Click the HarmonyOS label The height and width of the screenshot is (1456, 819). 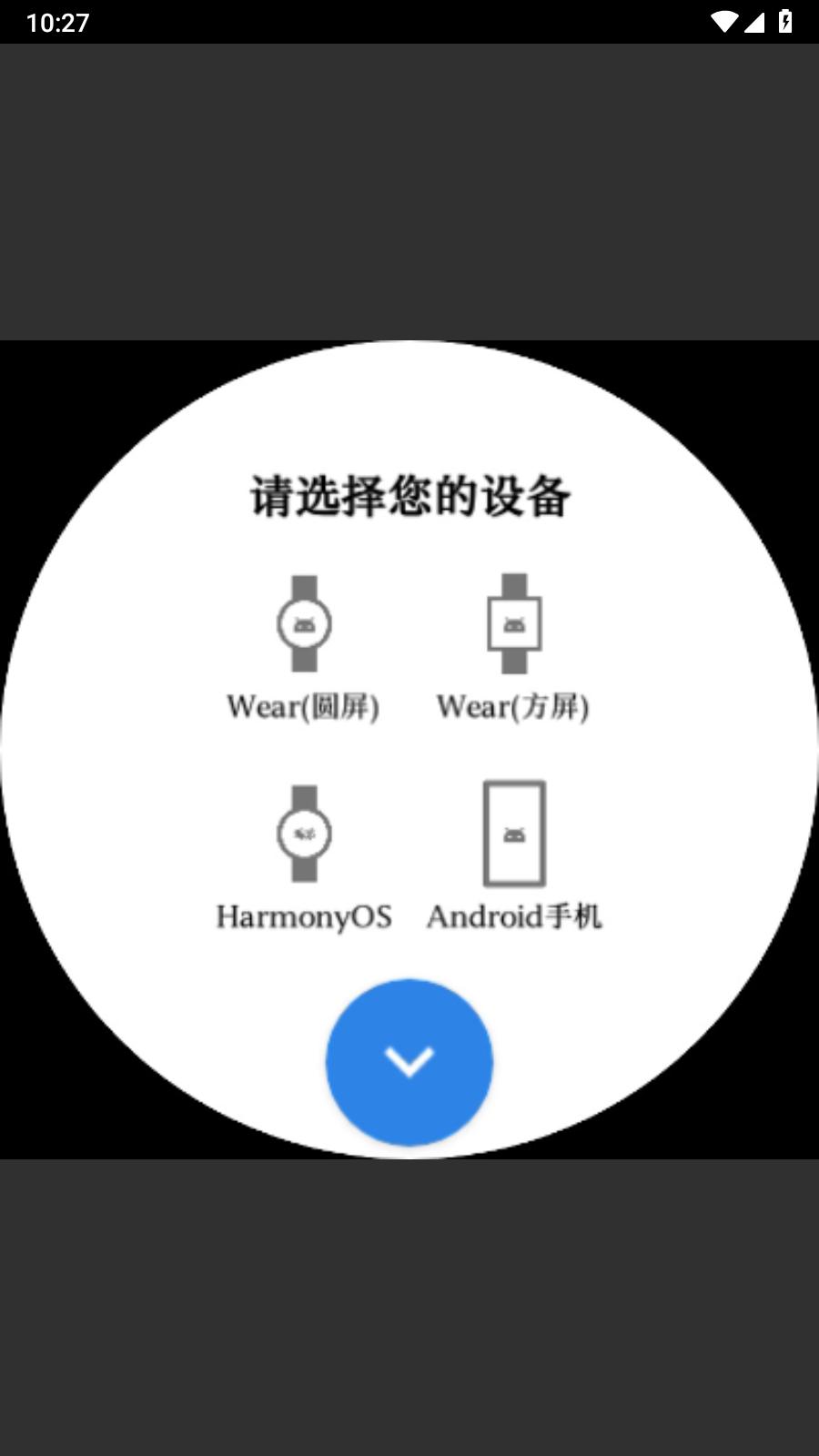304,917
